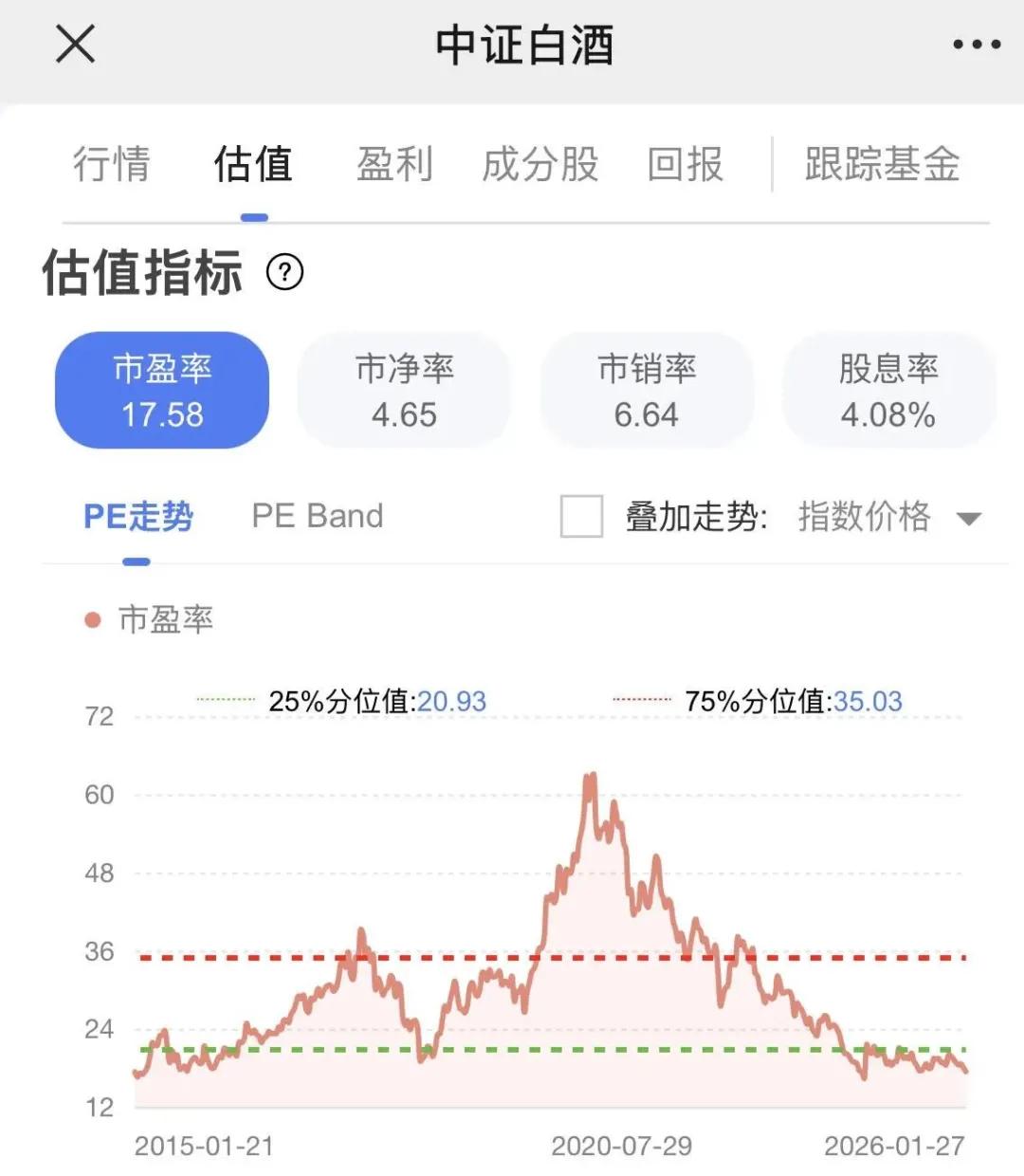This screenshot has width=1024, height=1176.
Task: Switch to the PE Band view
Action: coord(316,515)
